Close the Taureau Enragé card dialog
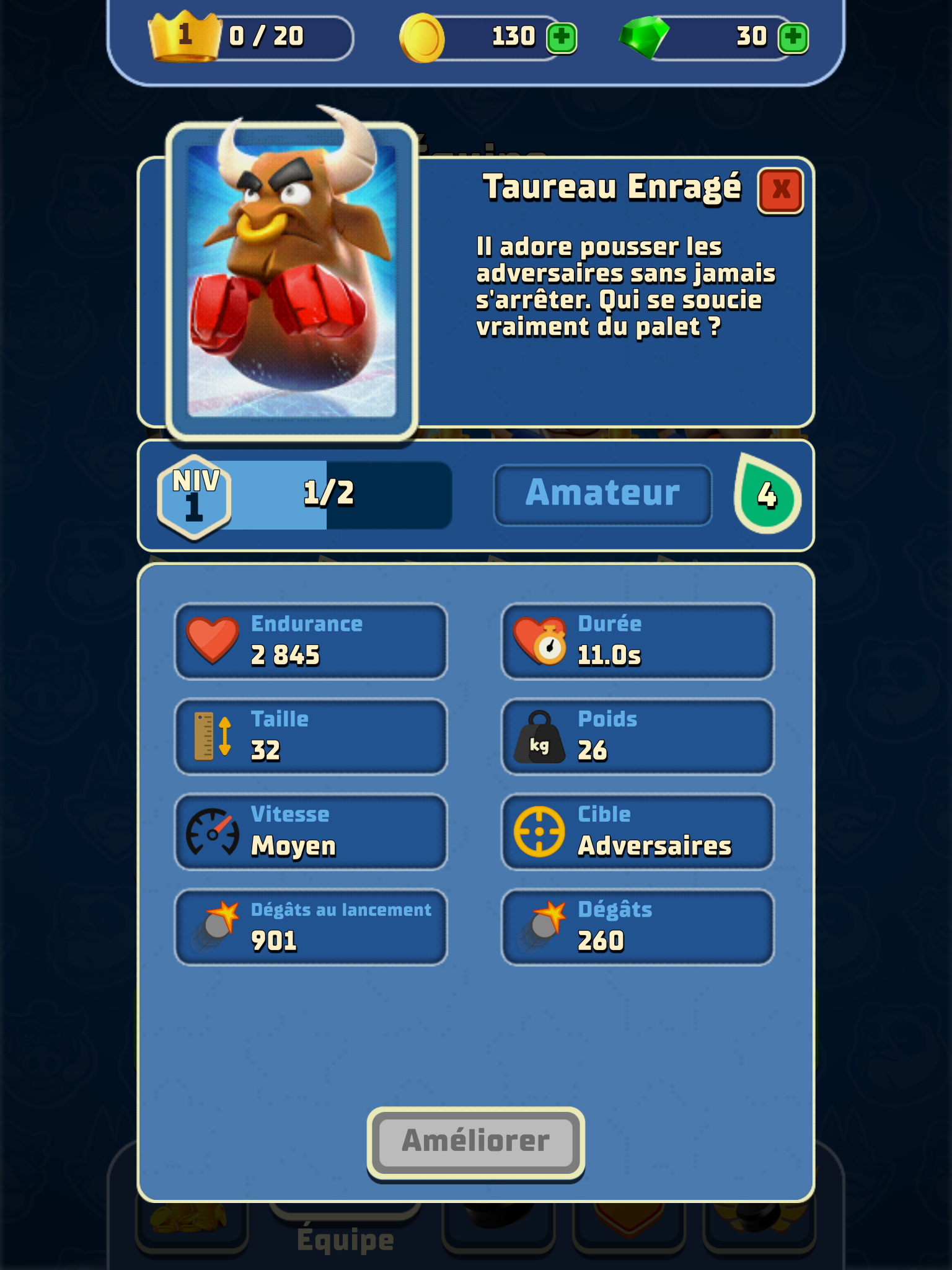The image size is (952, 1270). coord(780,190)
